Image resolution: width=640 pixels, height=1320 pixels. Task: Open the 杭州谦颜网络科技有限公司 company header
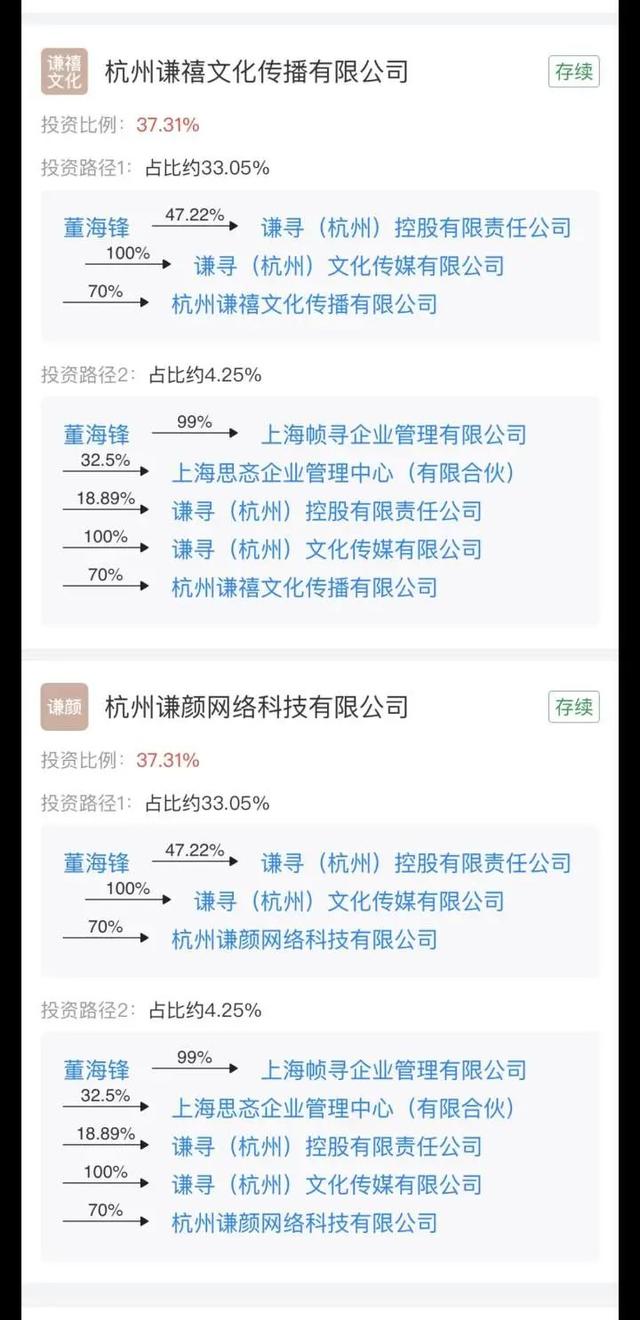pos(256,707)
